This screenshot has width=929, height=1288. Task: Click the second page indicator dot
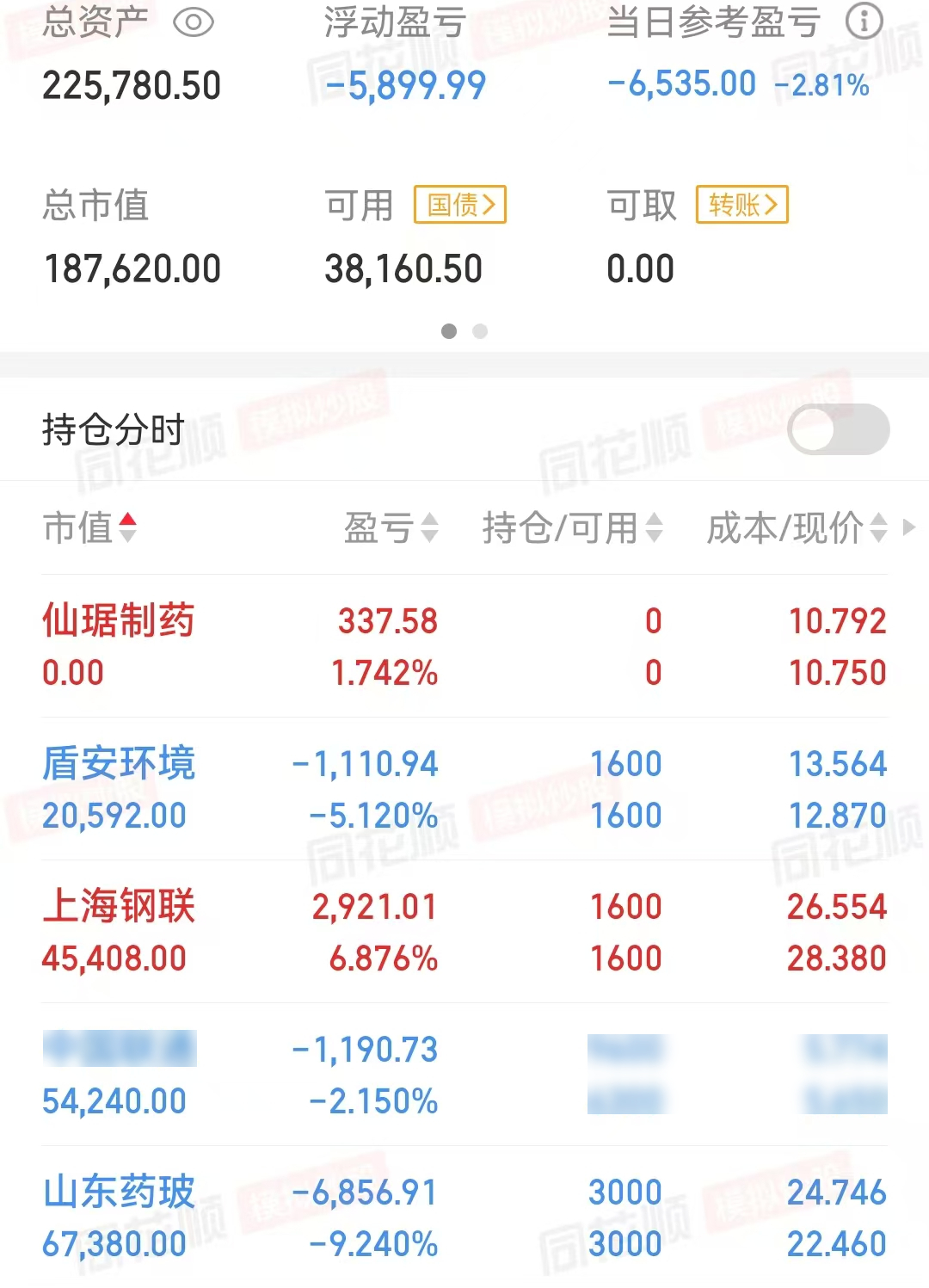click(x=481, y=331)
